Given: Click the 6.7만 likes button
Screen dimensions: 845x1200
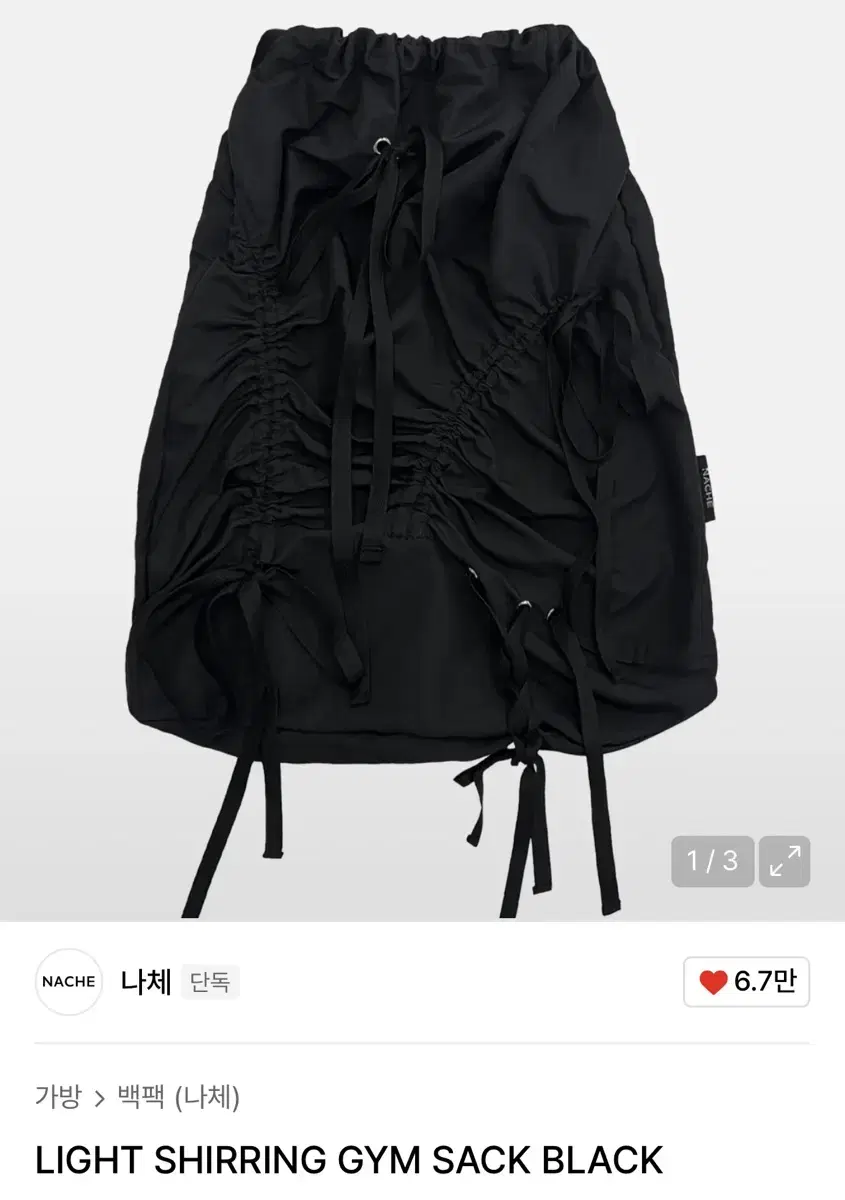Looking at the screenshot, I should [748, 980].
